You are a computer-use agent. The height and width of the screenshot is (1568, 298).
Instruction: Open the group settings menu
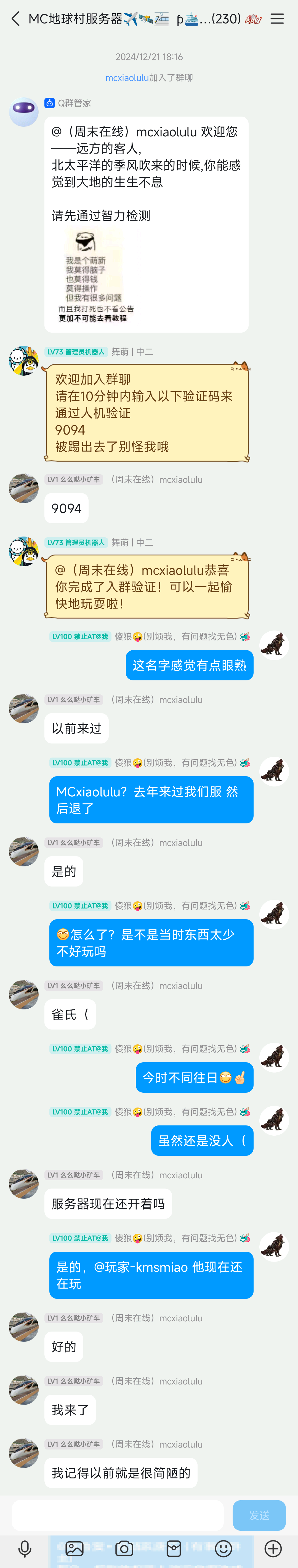(277, 19)
